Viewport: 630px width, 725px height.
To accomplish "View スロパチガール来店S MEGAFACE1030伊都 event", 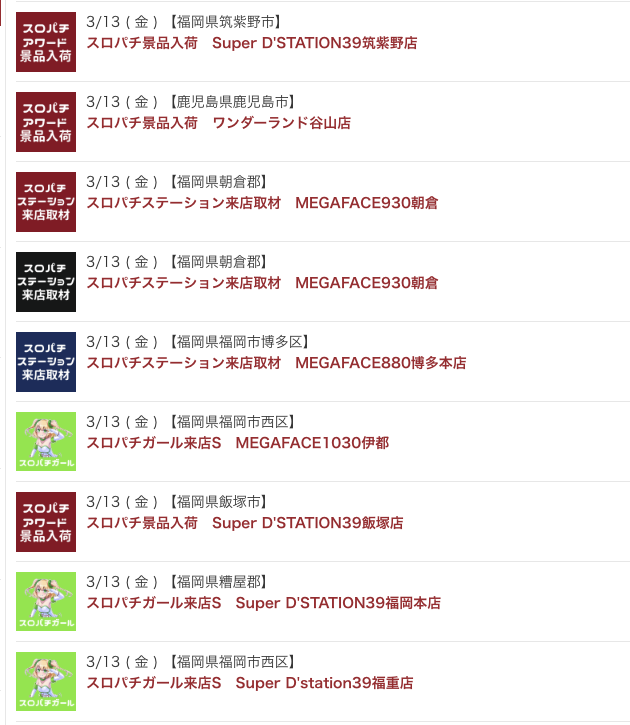I will coord(237,443).
